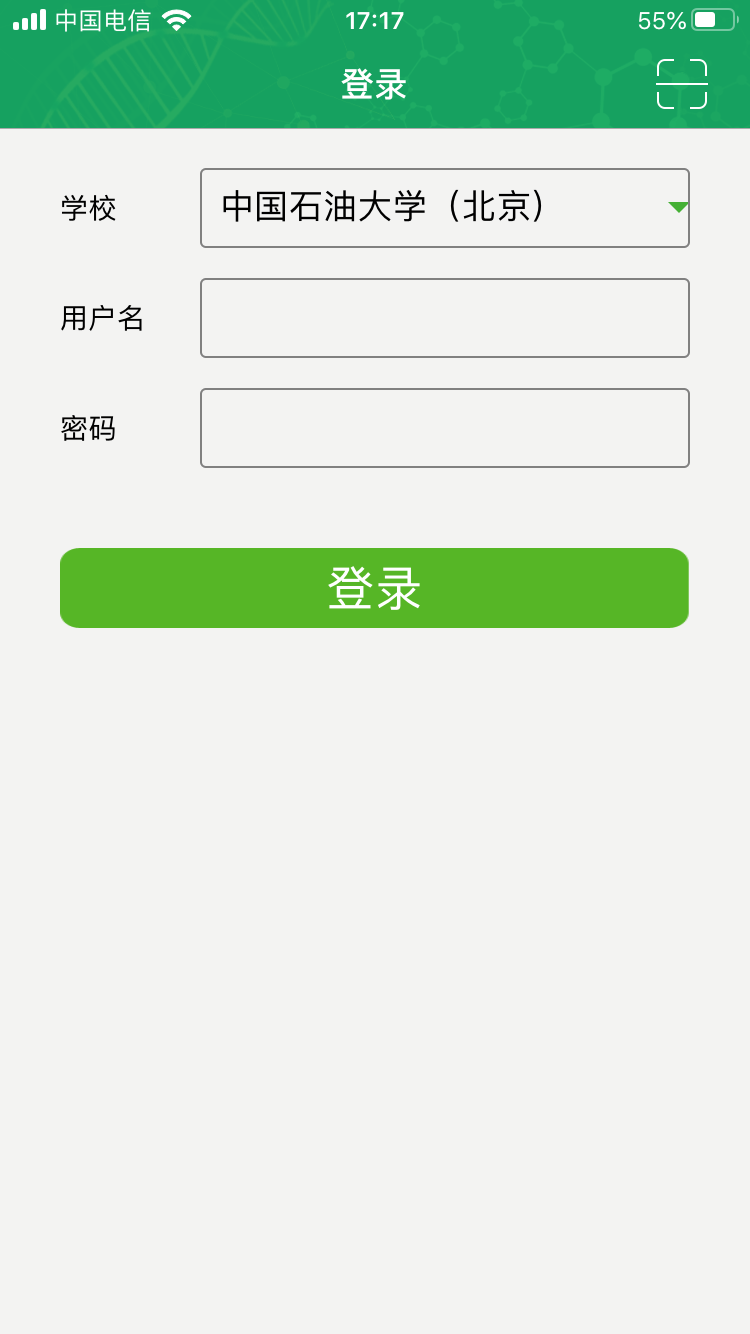Focus the 密码 password field

click(445, 428)
